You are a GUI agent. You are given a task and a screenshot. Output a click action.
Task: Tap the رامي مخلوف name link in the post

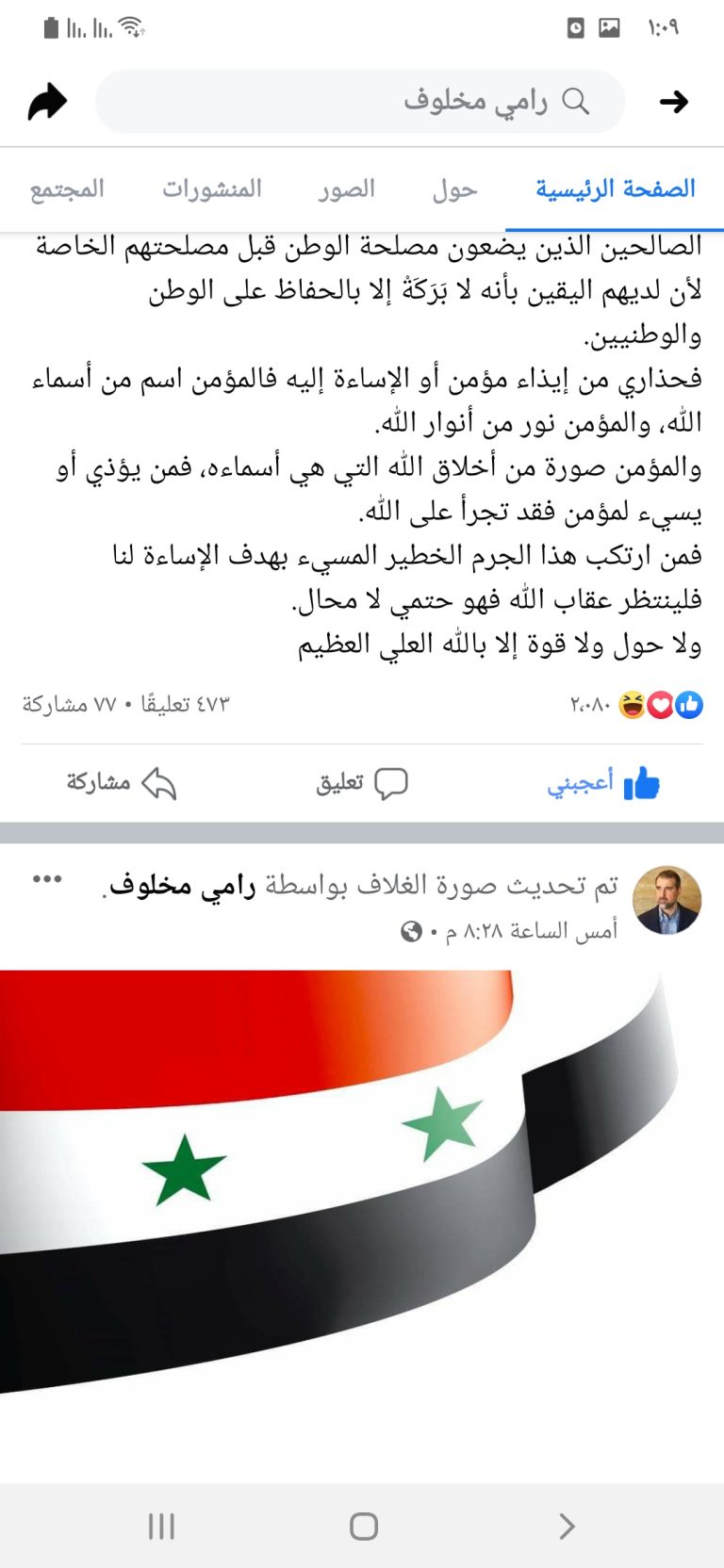[182, 886]
